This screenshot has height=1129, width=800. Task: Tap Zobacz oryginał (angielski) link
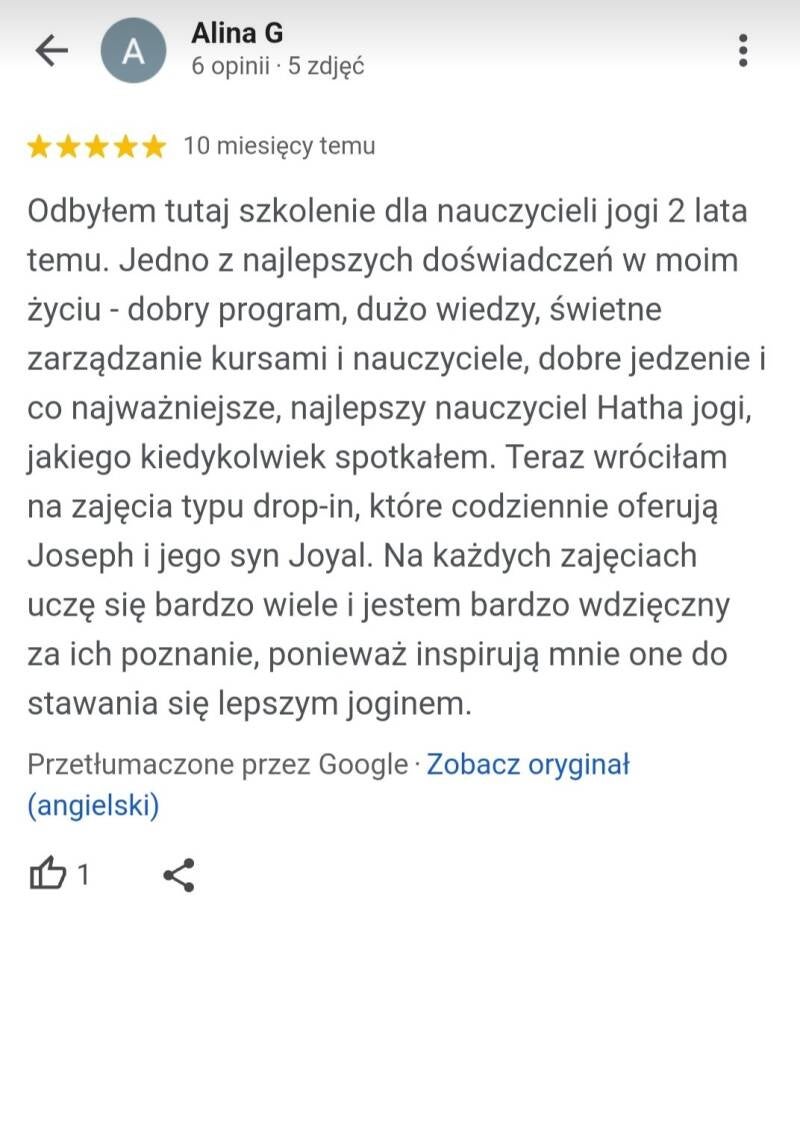[x=527, y=766]
